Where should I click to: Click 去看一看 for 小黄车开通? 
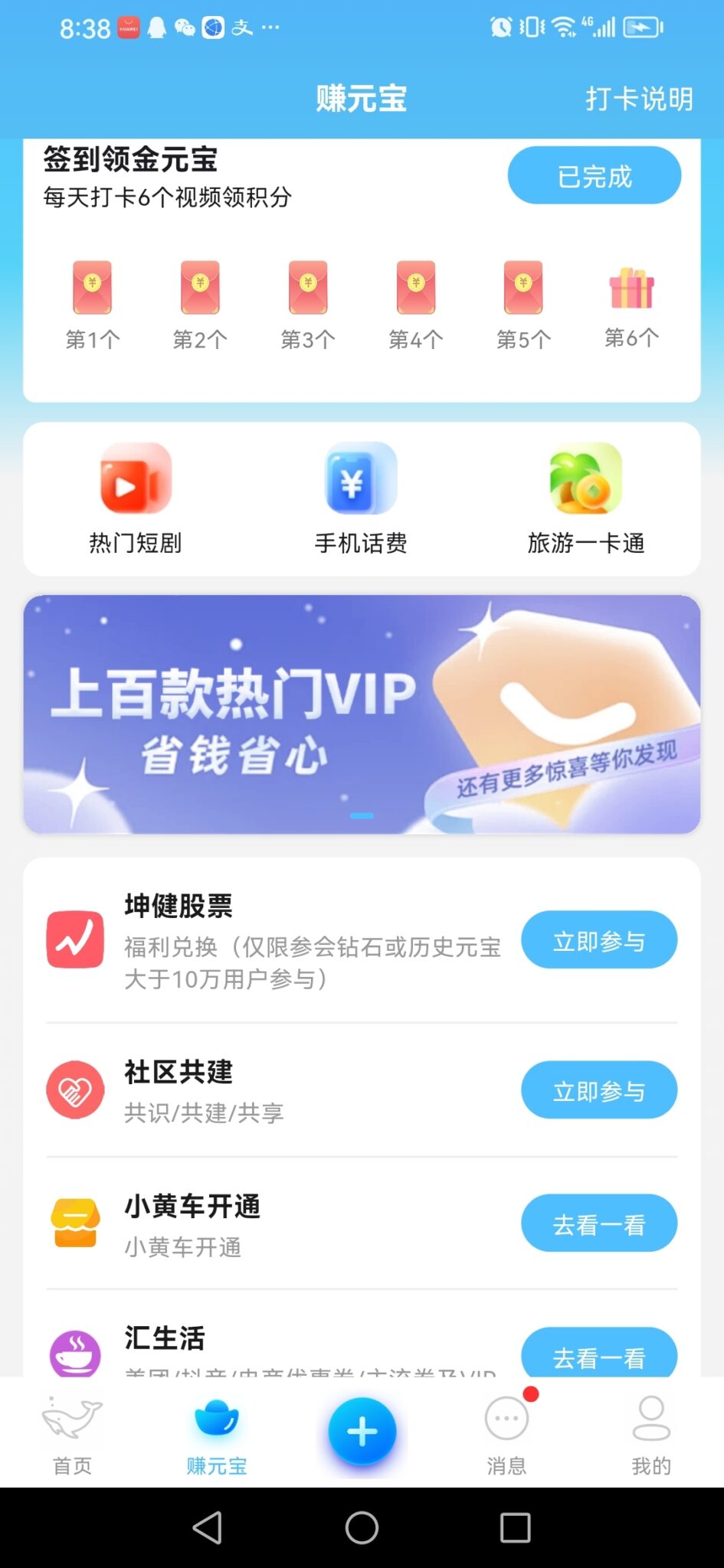pyautogui.click(x=599, y=1223)
